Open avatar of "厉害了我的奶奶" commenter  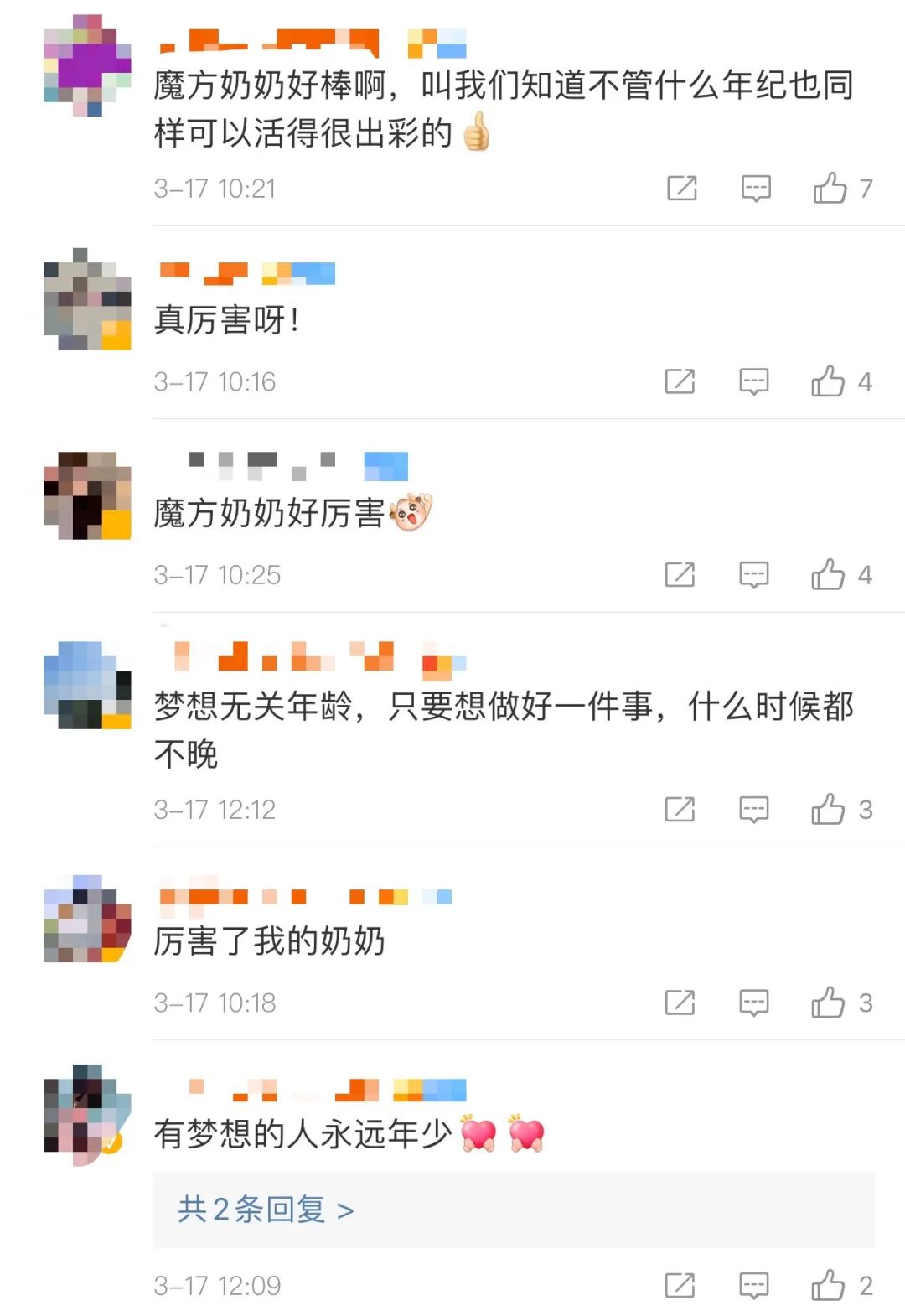coord(87,919)
